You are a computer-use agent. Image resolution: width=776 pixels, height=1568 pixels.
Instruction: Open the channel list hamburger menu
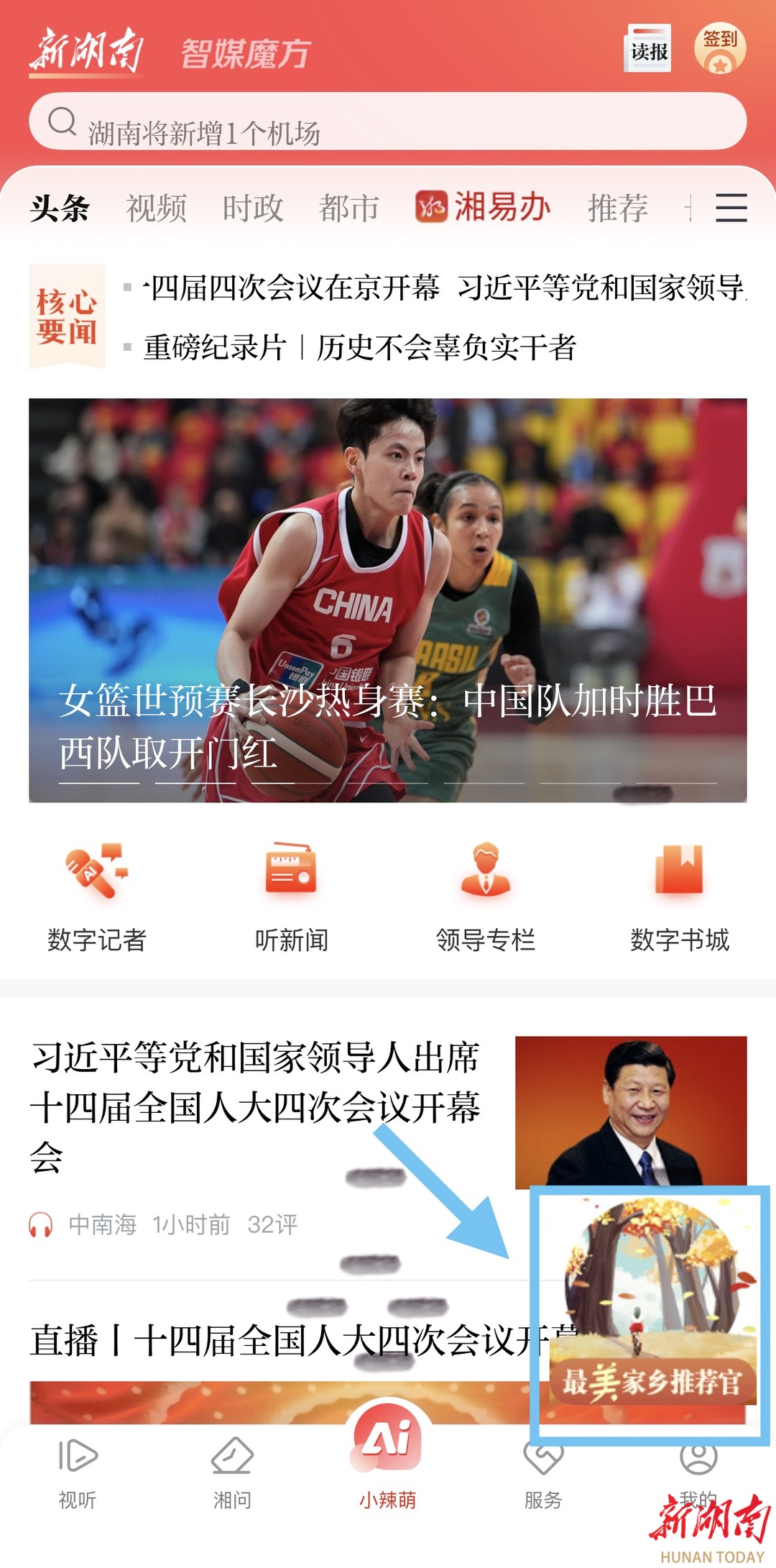[731, 208]
